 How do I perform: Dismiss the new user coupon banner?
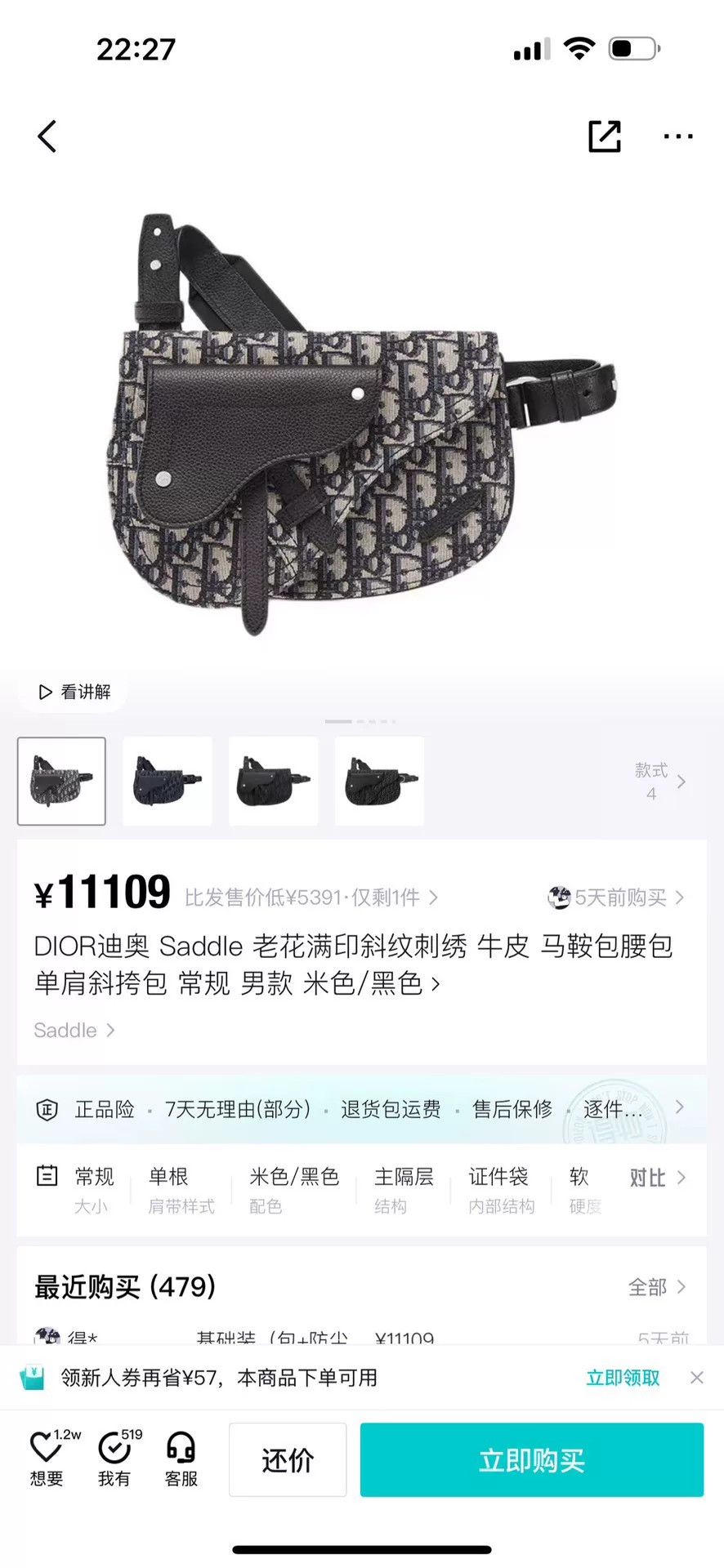click(x=697, y=1378)
